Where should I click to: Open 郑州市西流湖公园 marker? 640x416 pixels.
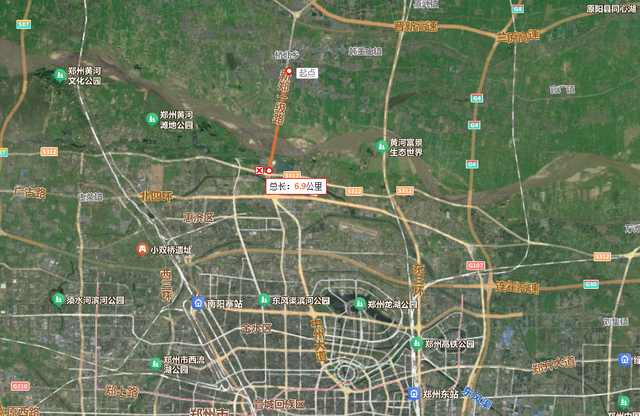155,365
